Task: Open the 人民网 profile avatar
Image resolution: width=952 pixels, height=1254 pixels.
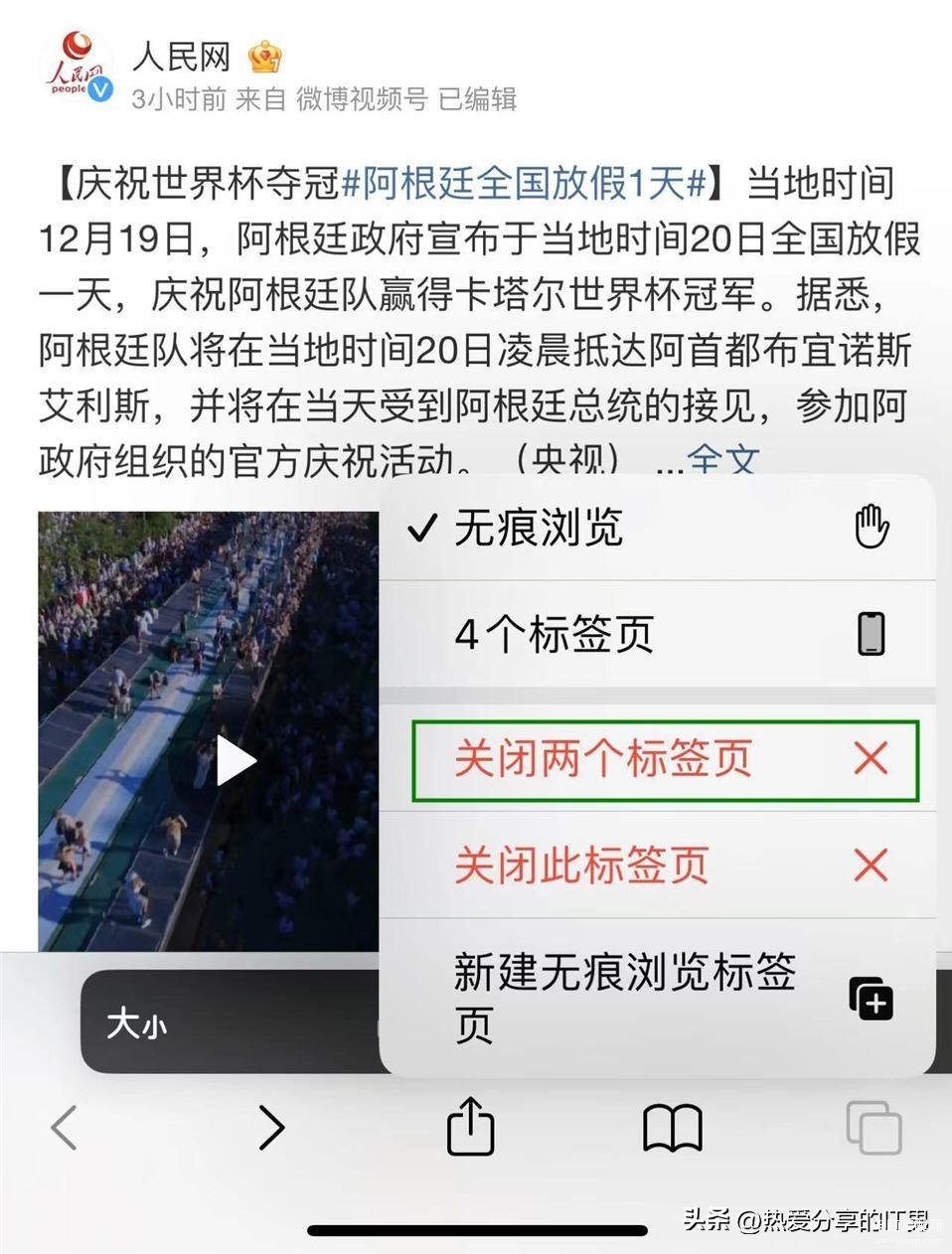Action: pyautogui.click(x=78, y=70)
